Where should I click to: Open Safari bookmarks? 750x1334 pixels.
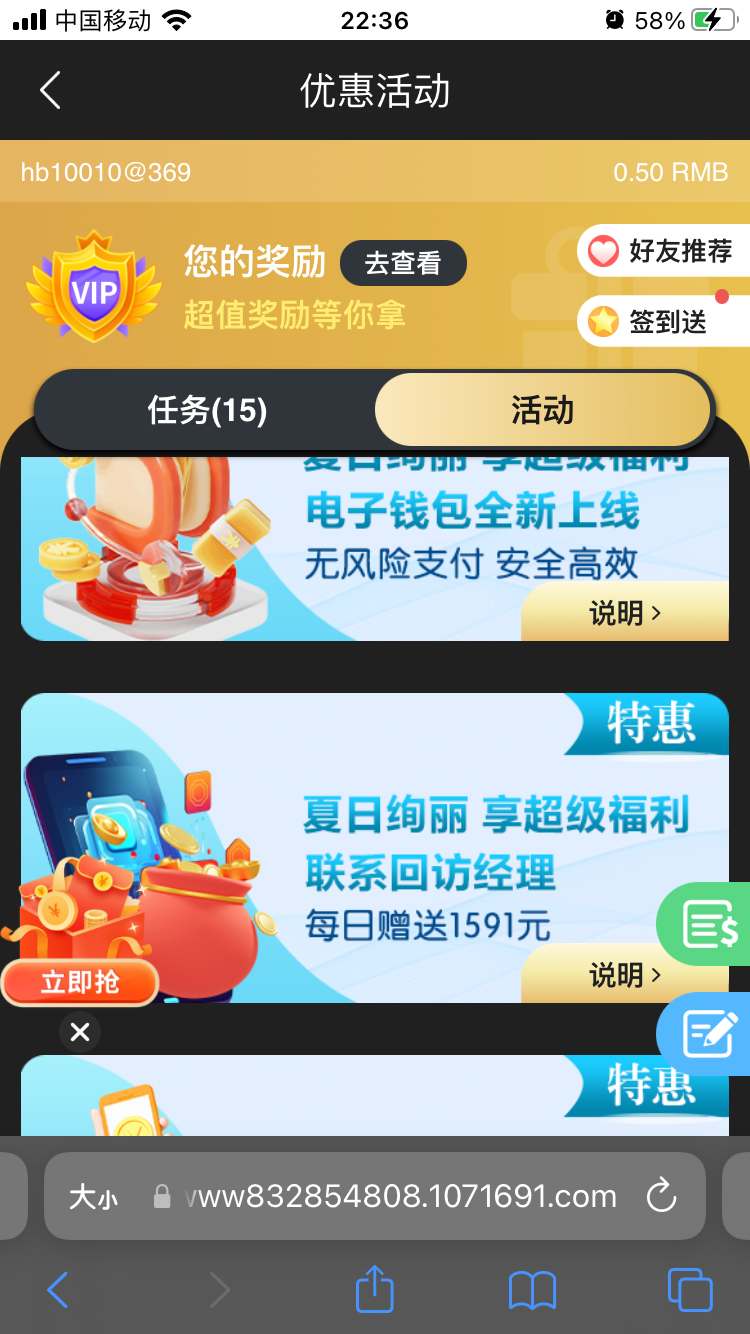[x=532, y=1290]
